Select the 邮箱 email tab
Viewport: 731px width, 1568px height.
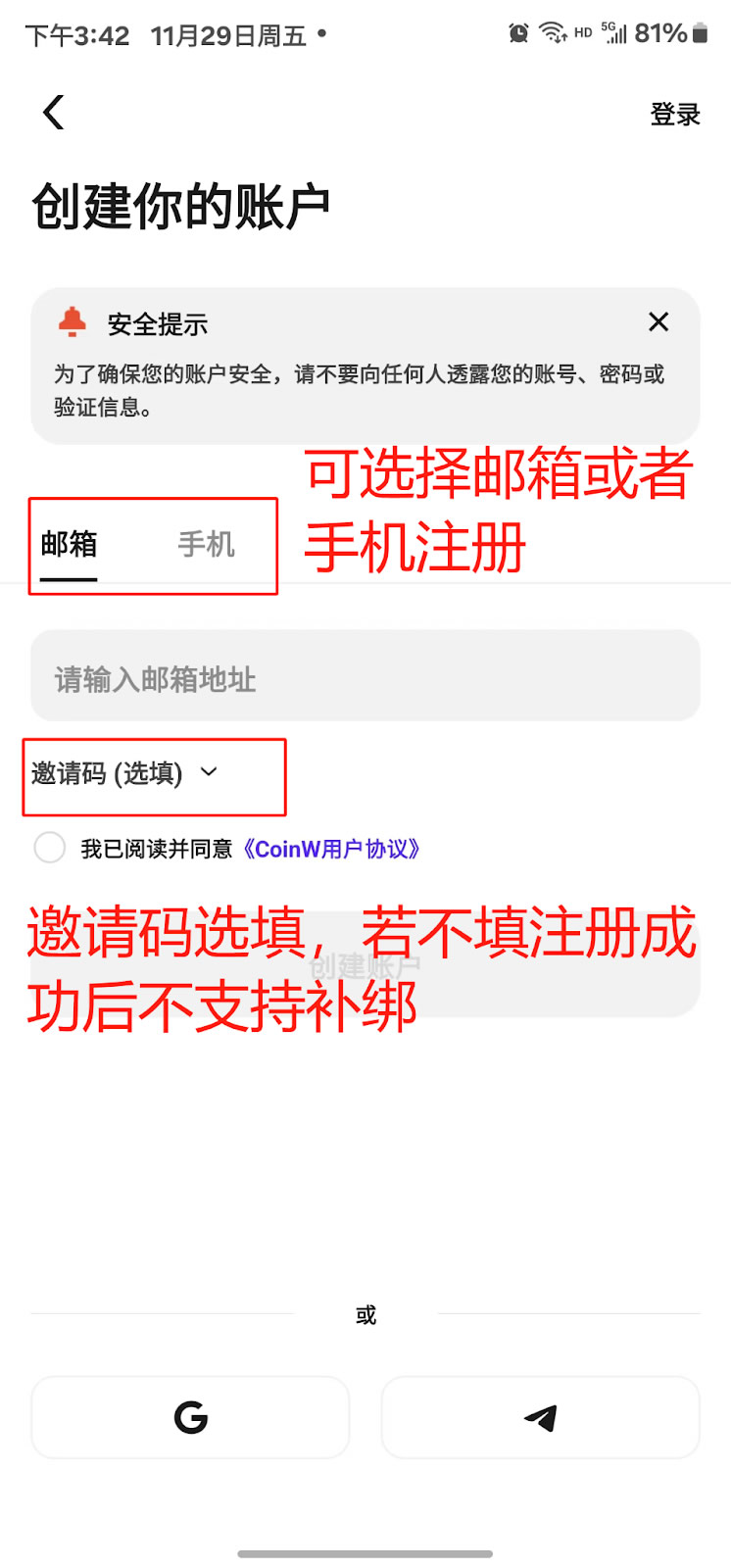(69, 544)
